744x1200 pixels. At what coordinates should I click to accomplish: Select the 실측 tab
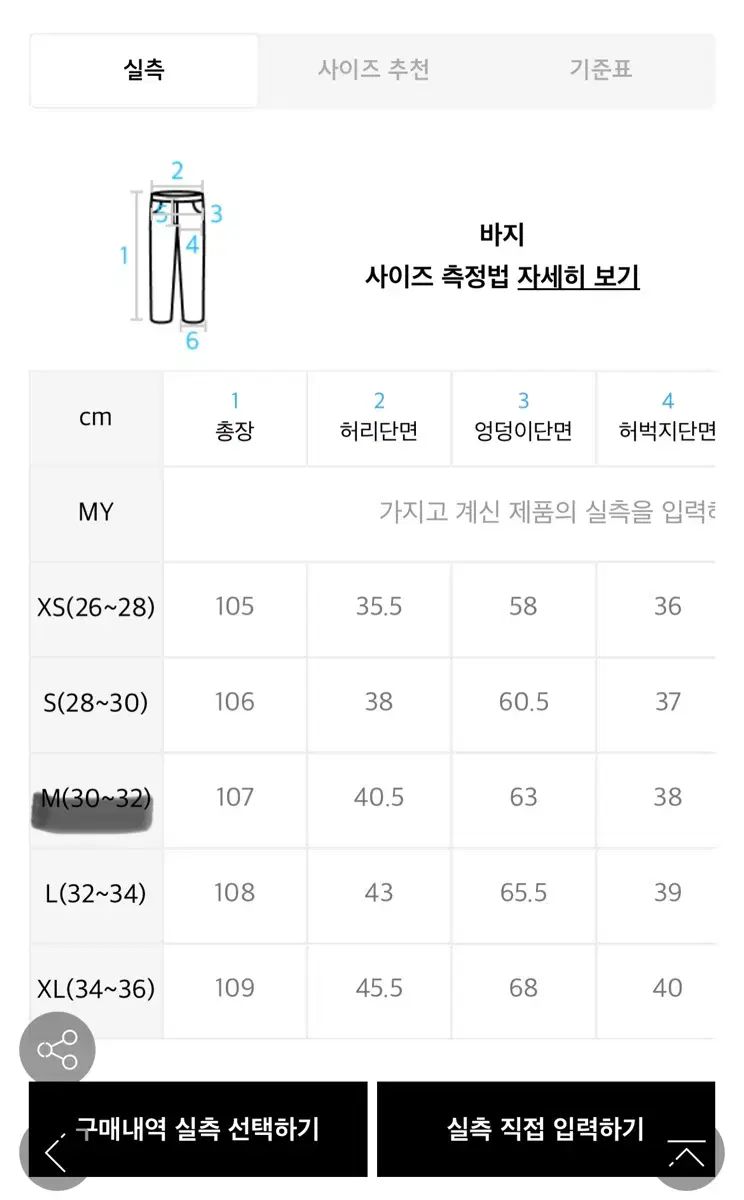(x=145, y=71)
